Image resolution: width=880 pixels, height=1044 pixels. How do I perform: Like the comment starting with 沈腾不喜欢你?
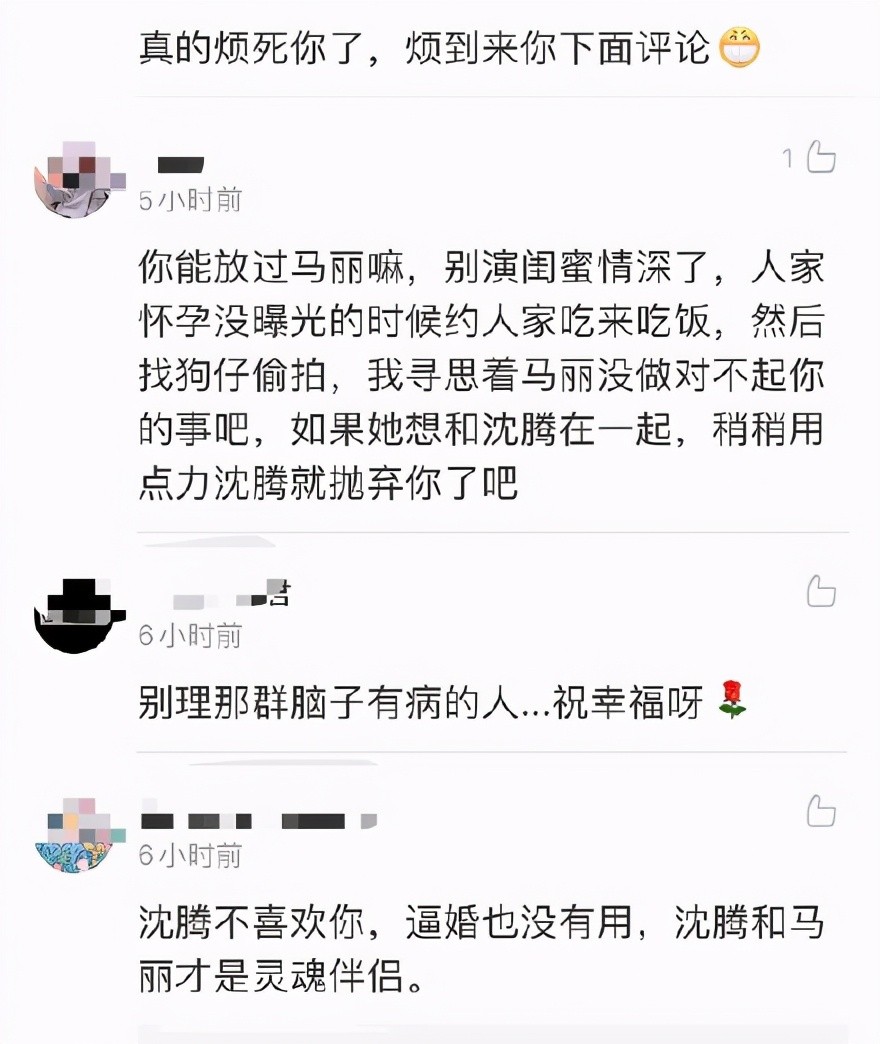tap(821, 810)
